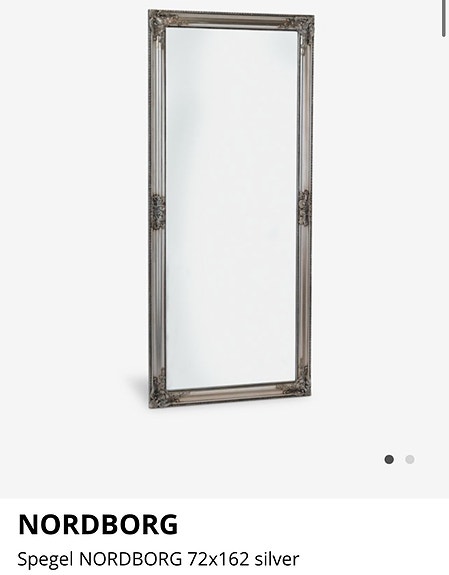Select the second image indicator dot
Image resolution: width=449 pixels, height=575 pixels.
pyautogui.click(x=410, y=459)
